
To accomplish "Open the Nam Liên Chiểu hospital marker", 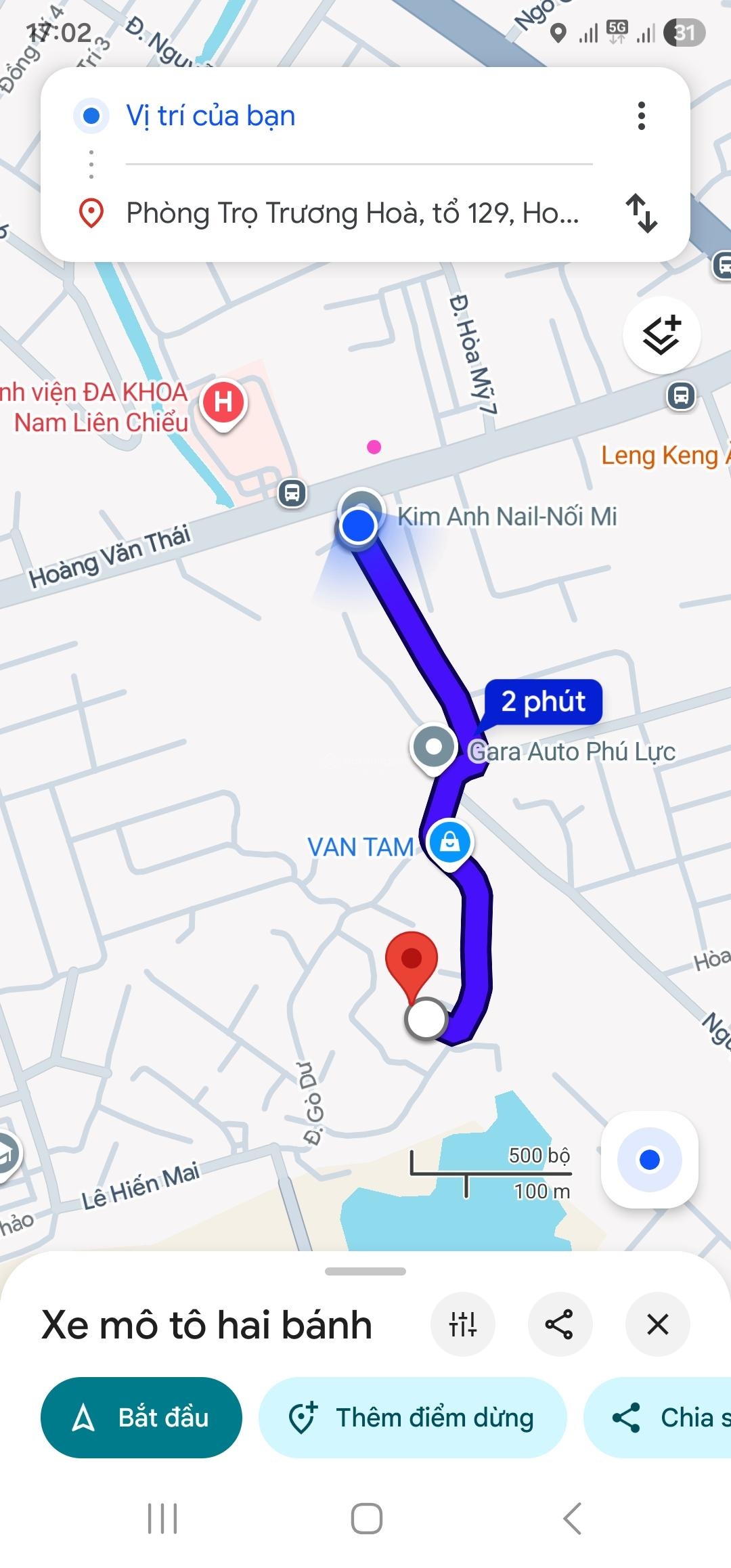I will click(224, 403).
